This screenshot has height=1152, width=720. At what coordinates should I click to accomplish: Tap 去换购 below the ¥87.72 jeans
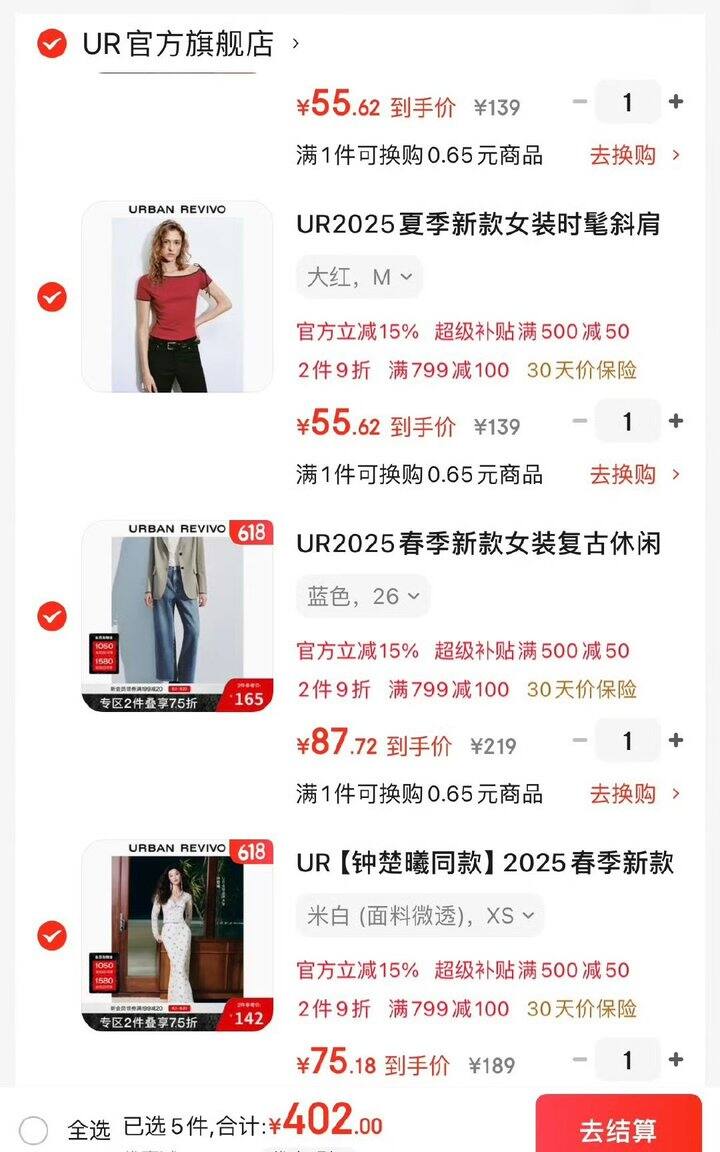(x=636, y=793)
